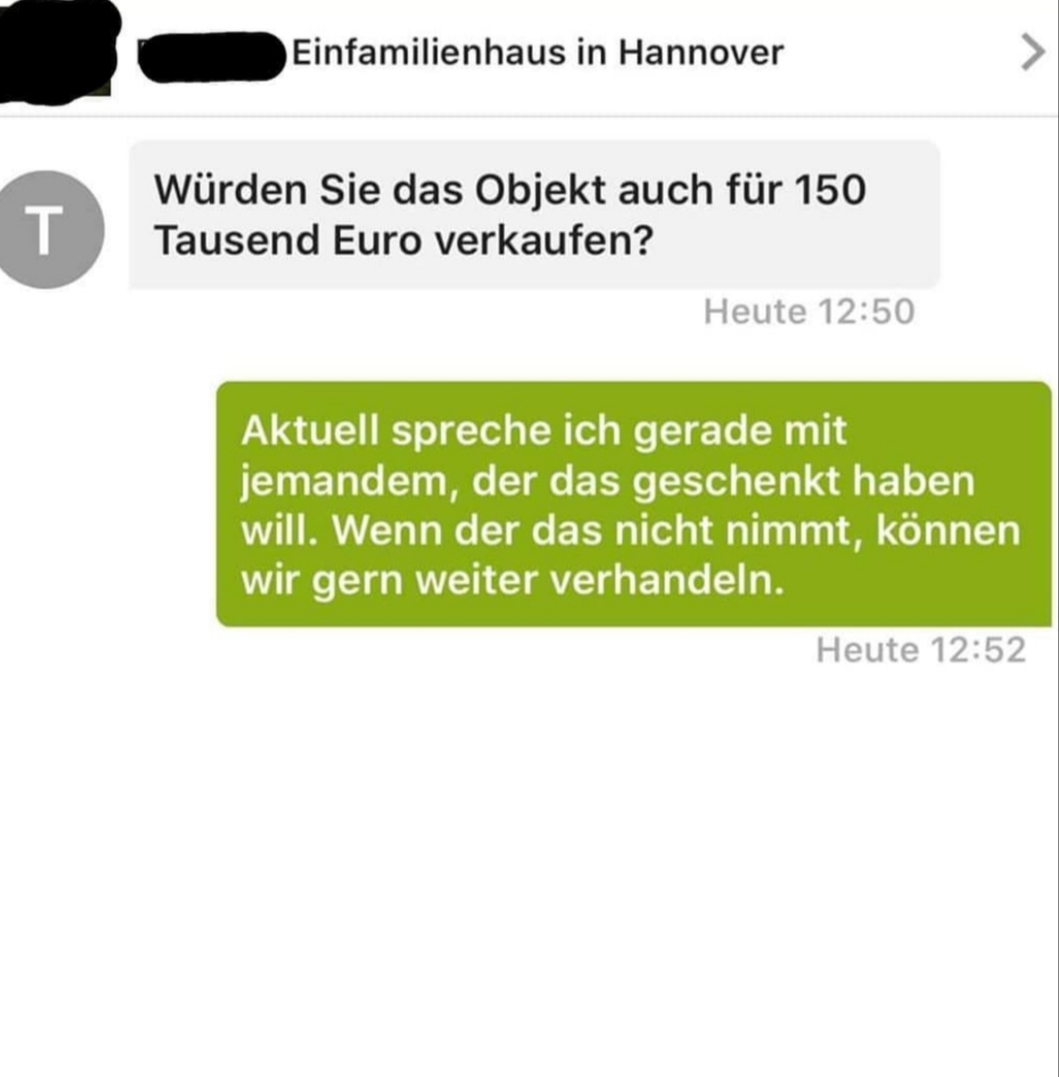
Task: Tap the chevron next to the listing title
Action: (x=1032, y=54)
